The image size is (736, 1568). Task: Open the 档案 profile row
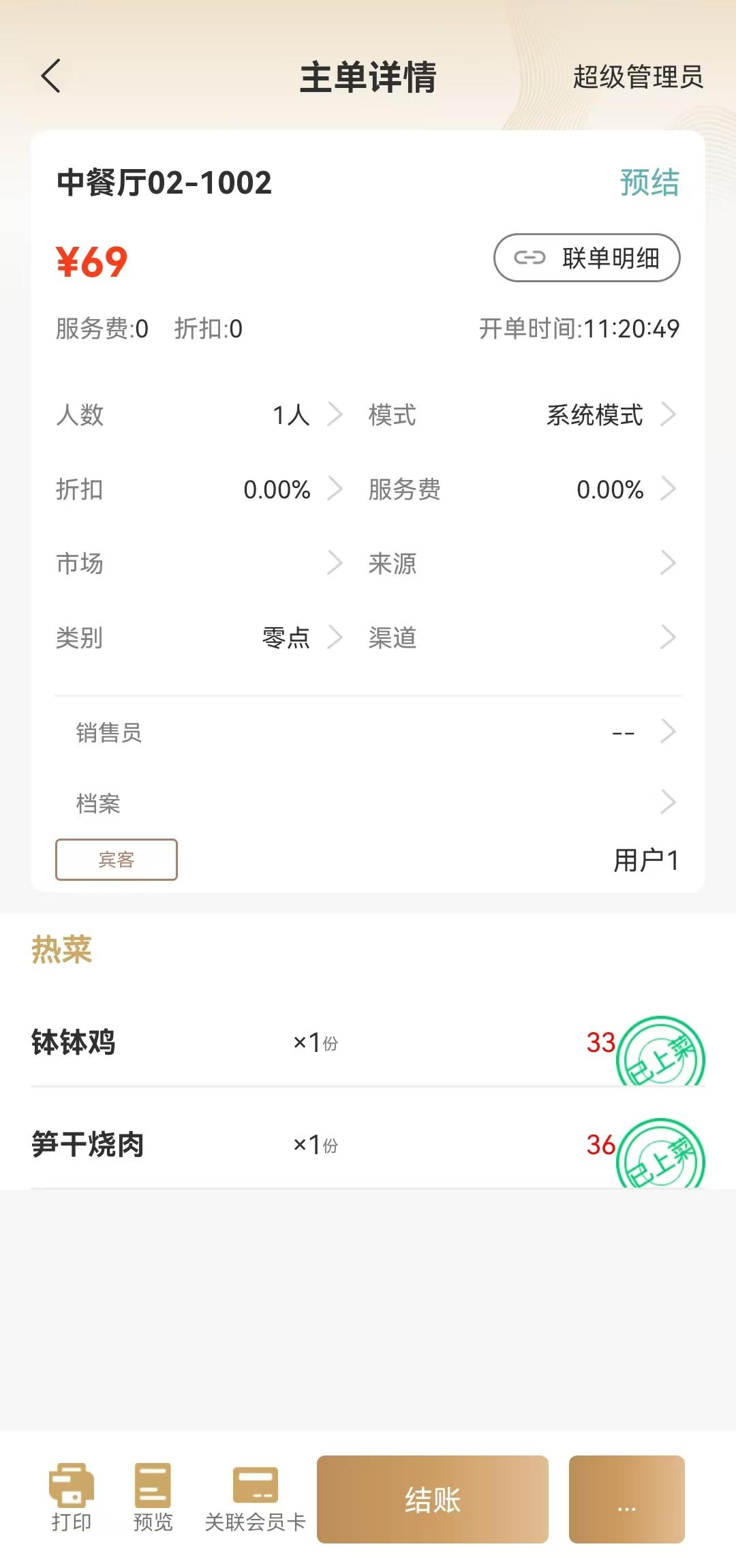pos(368,803)
